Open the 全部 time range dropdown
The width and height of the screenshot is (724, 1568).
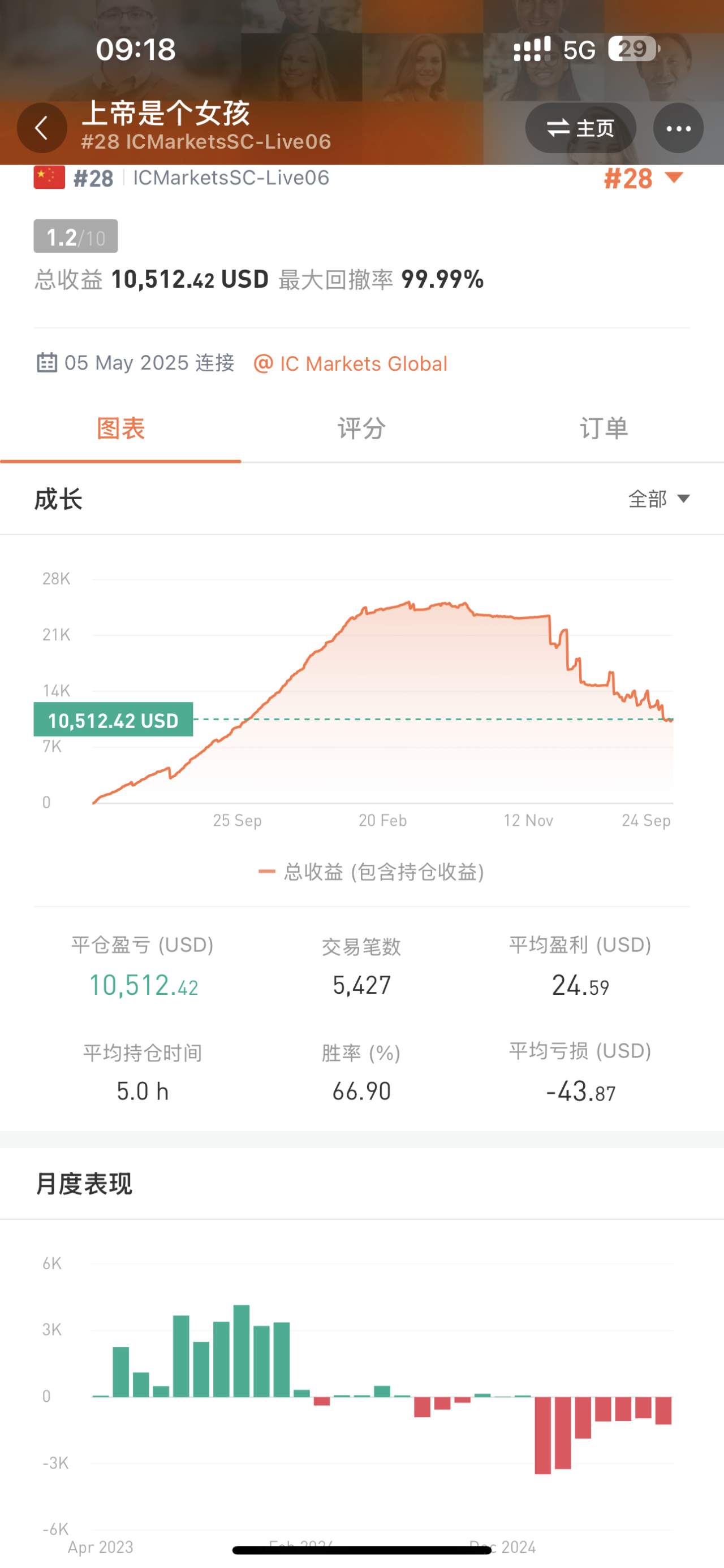click(x=657, y=499)
